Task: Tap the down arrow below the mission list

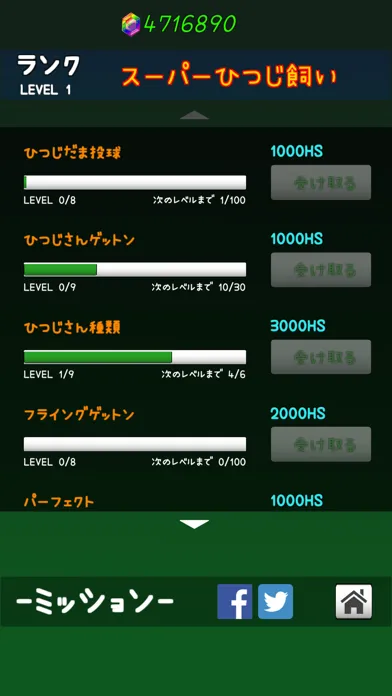Action: [x=194, y=524]
